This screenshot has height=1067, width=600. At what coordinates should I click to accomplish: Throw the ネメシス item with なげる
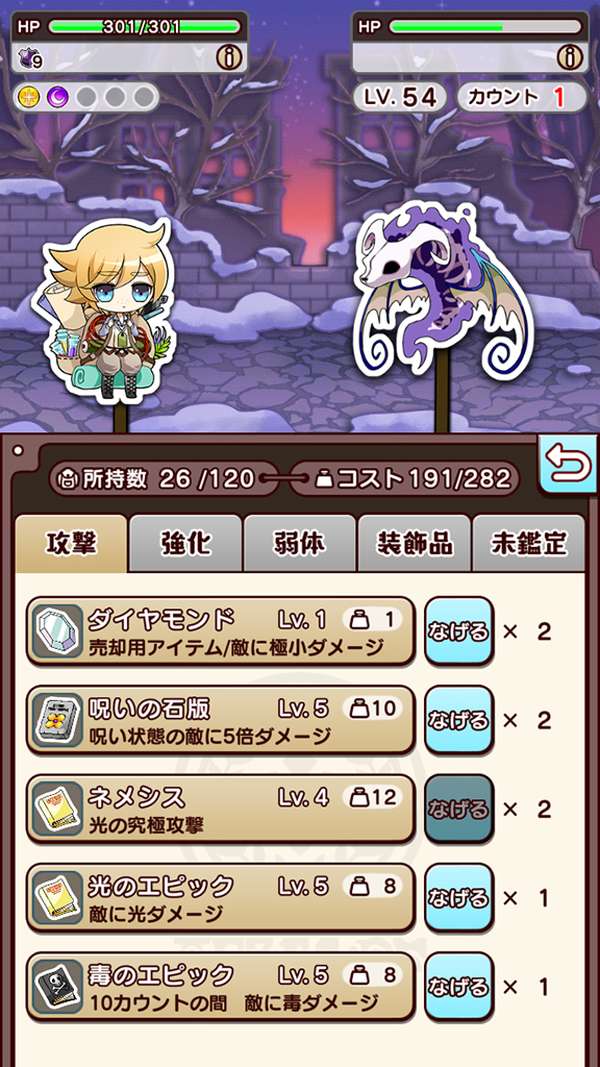tap(458, 809)
